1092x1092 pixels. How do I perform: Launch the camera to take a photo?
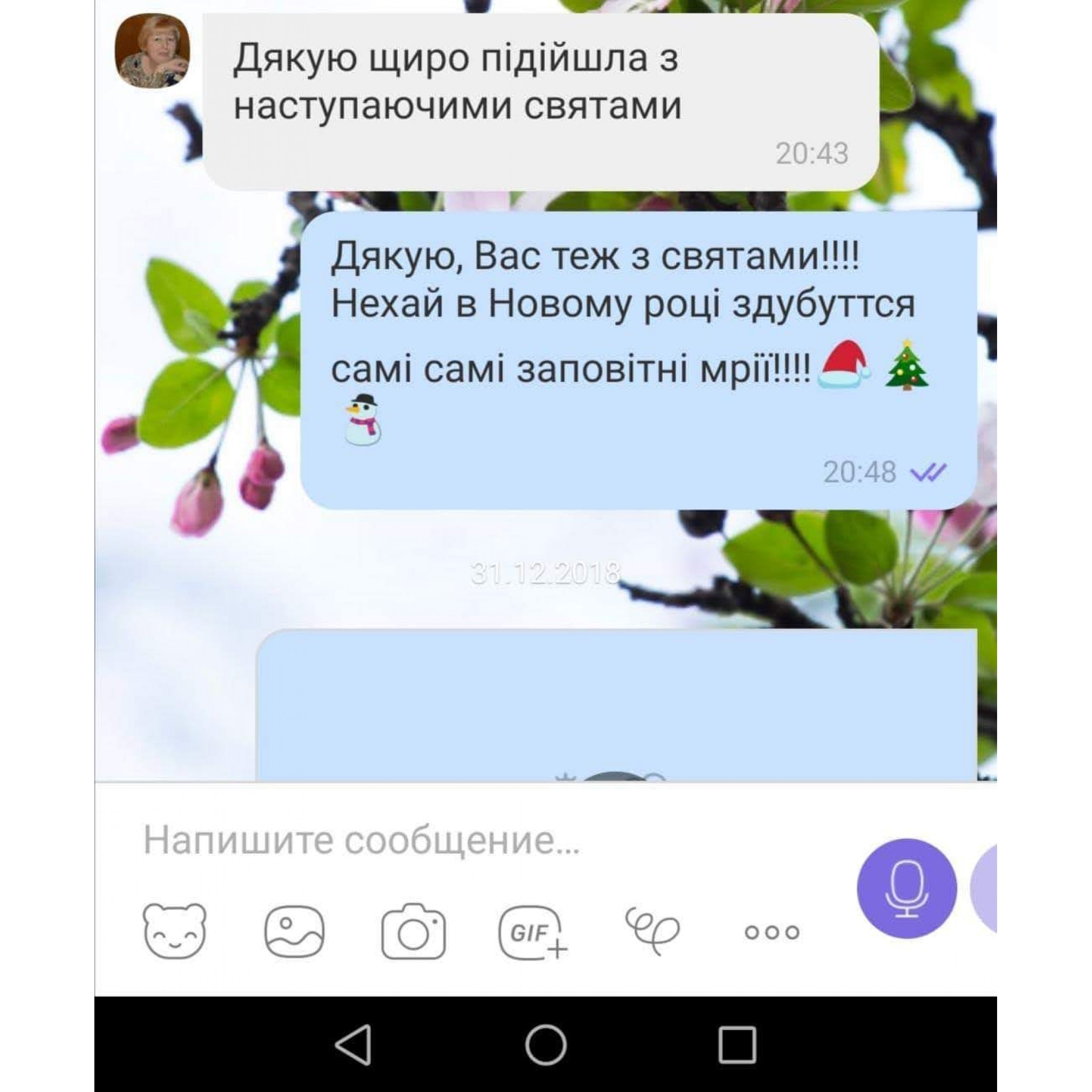pyautogui.click(x=413, y=931)
